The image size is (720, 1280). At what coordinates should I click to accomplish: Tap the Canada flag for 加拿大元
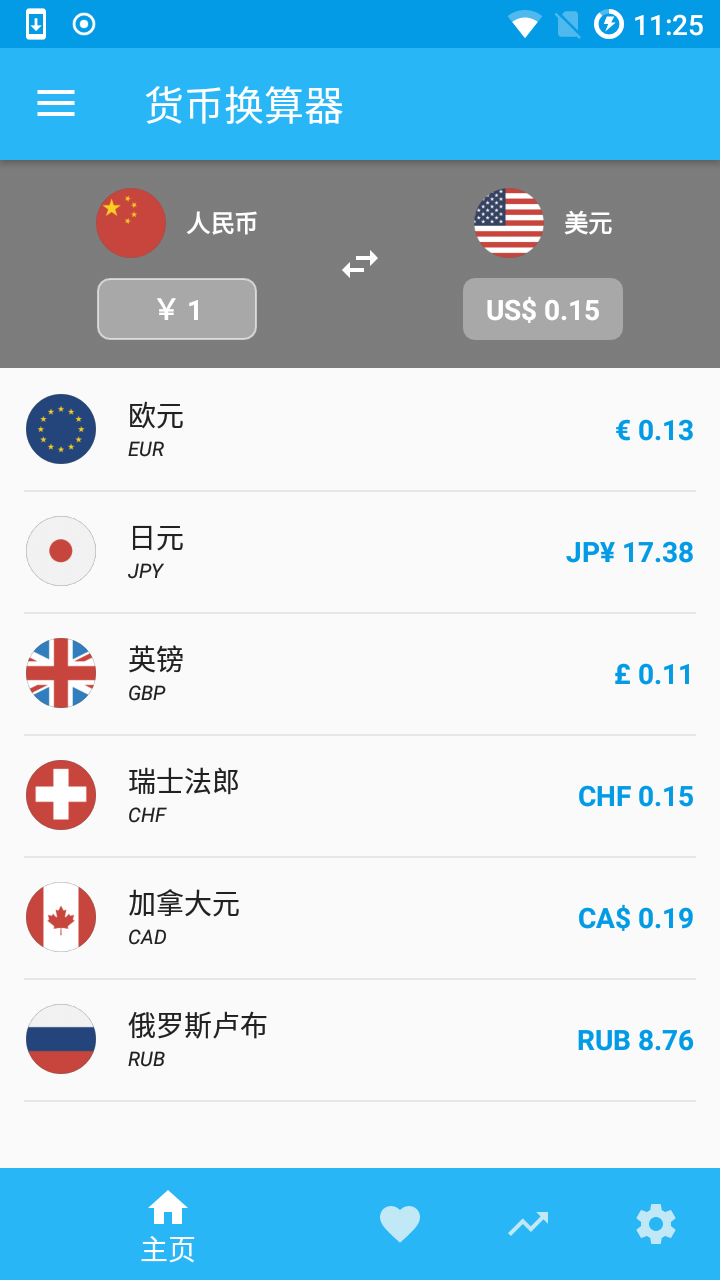61,917
